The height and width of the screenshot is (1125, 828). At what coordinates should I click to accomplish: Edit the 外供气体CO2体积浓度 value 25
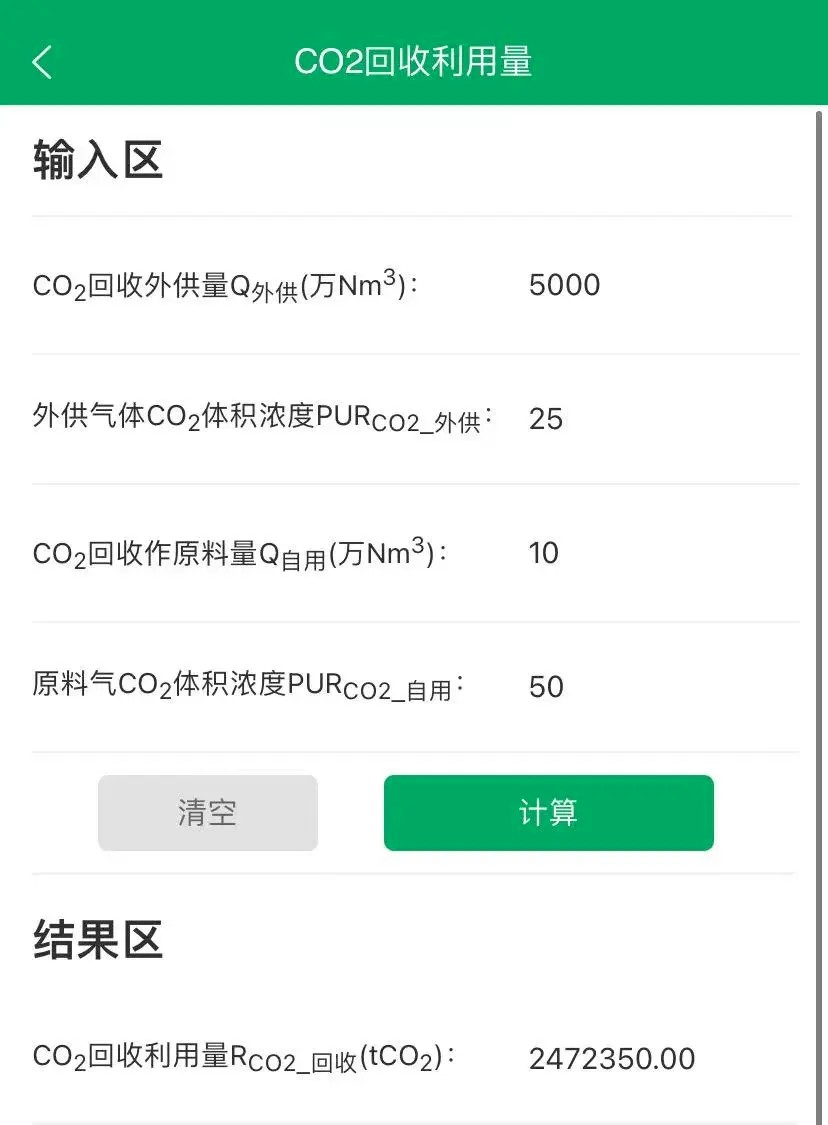pyautogui.click(x=546, y=418)
